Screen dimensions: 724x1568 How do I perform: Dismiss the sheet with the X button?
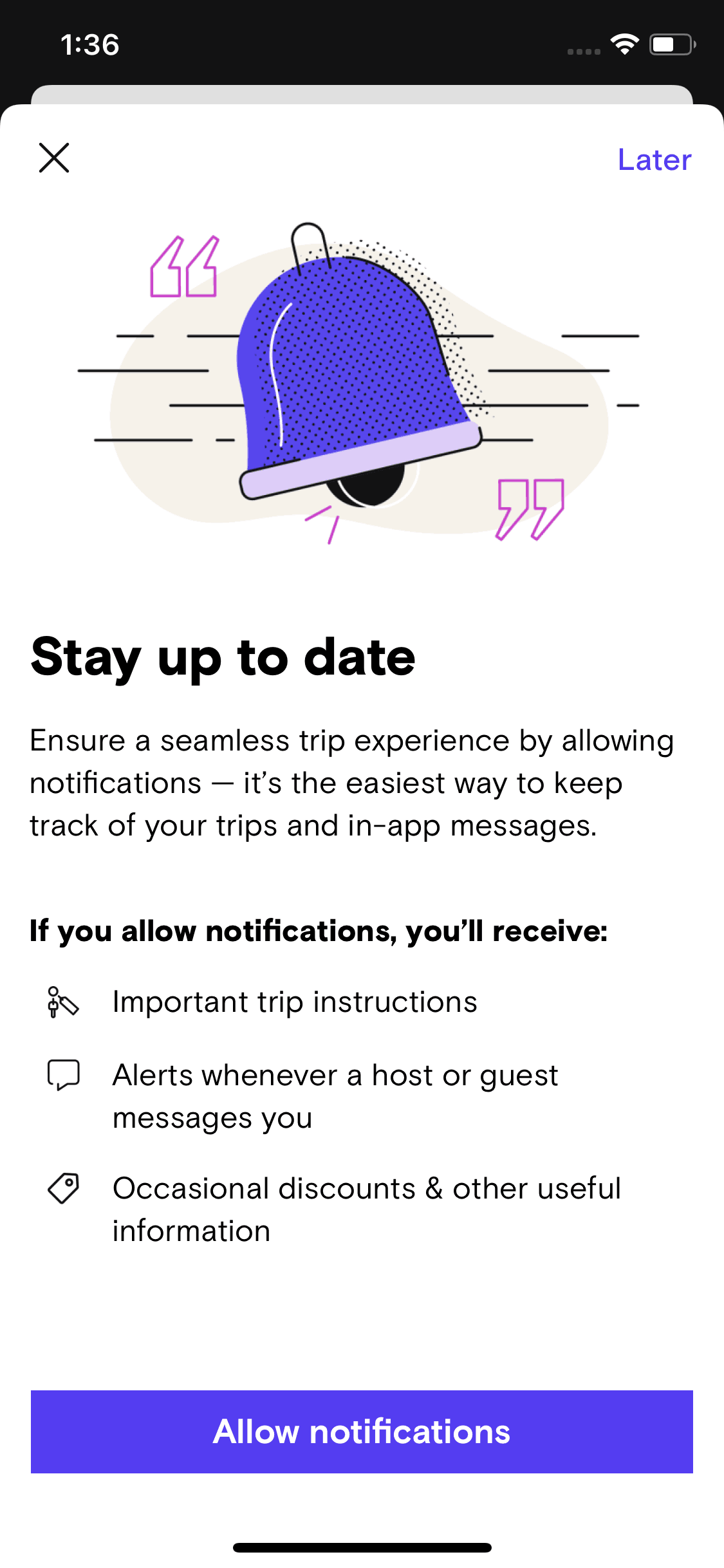[x=53, y=158]
